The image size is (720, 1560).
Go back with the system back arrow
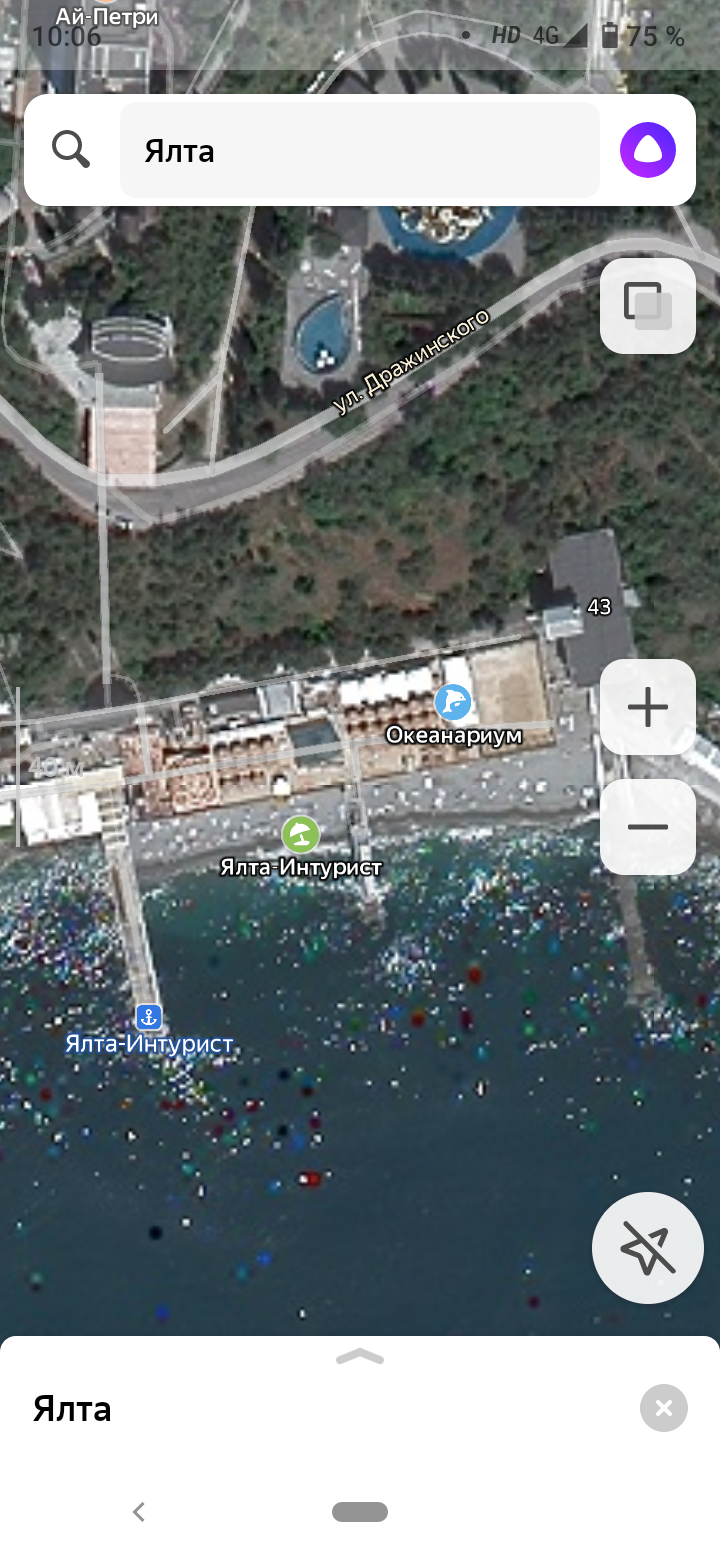pos(139,1512)
